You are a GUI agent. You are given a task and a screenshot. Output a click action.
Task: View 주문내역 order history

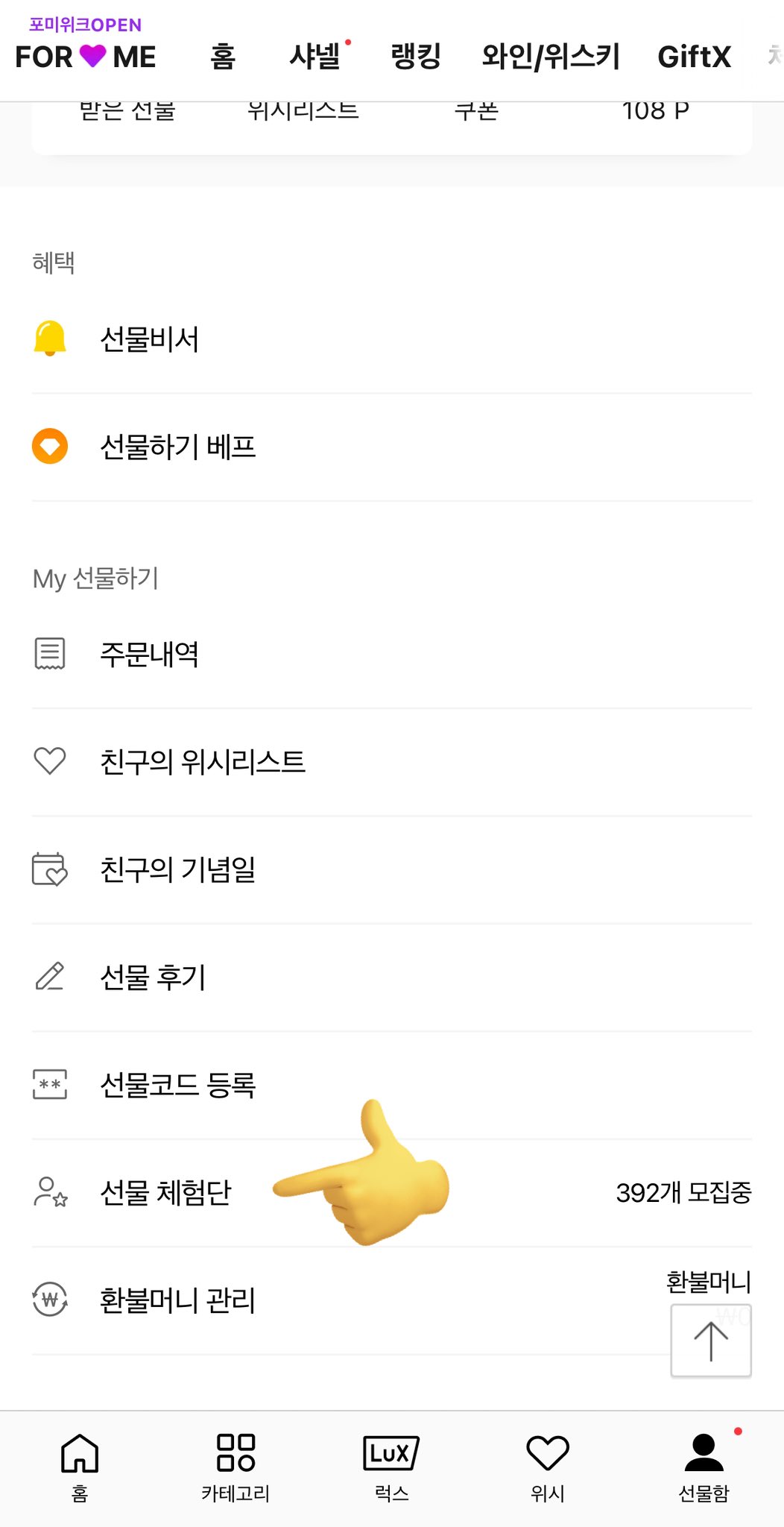pyautogui.click(x=149, y=654)
